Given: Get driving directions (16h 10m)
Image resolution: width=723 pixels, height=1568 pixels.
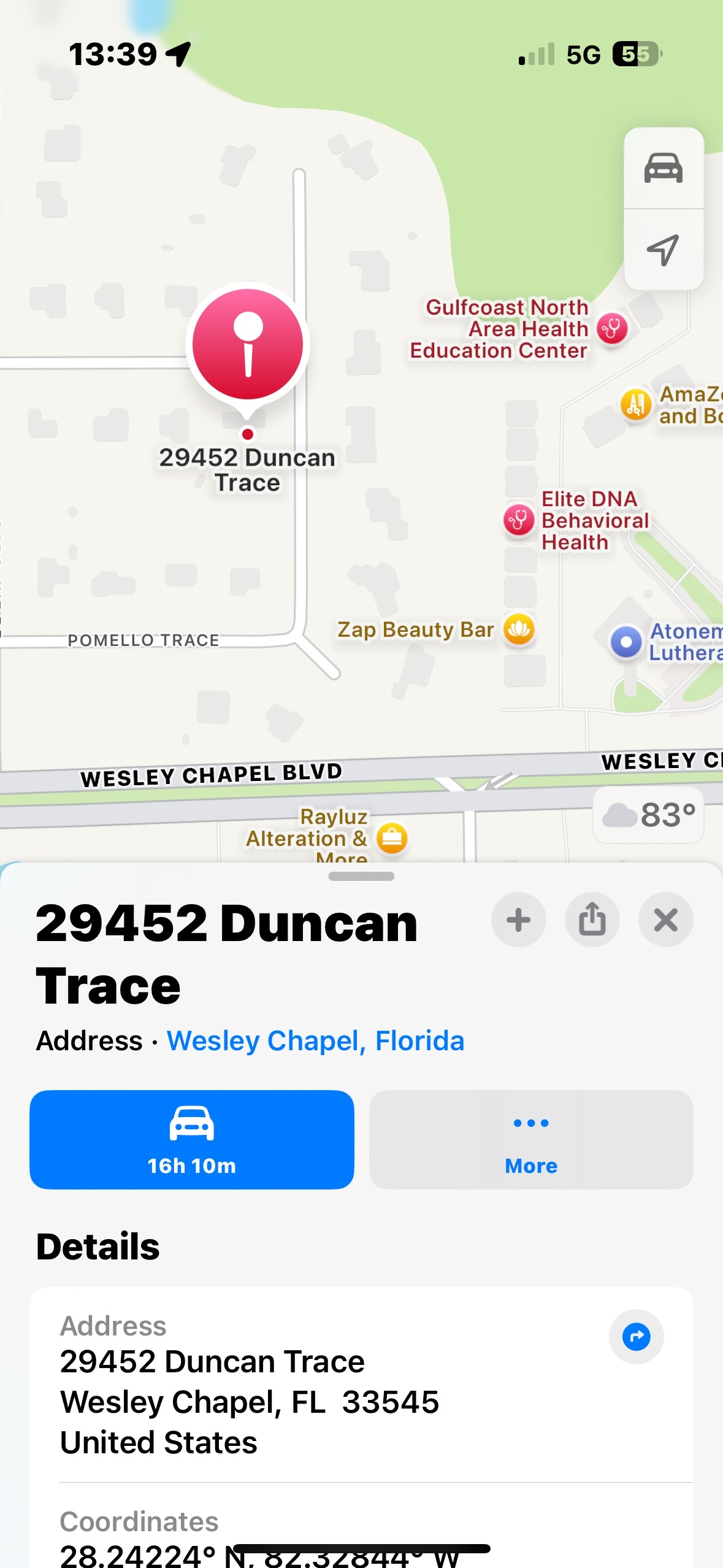Looking at the screenshot, I should point(192,1139).
